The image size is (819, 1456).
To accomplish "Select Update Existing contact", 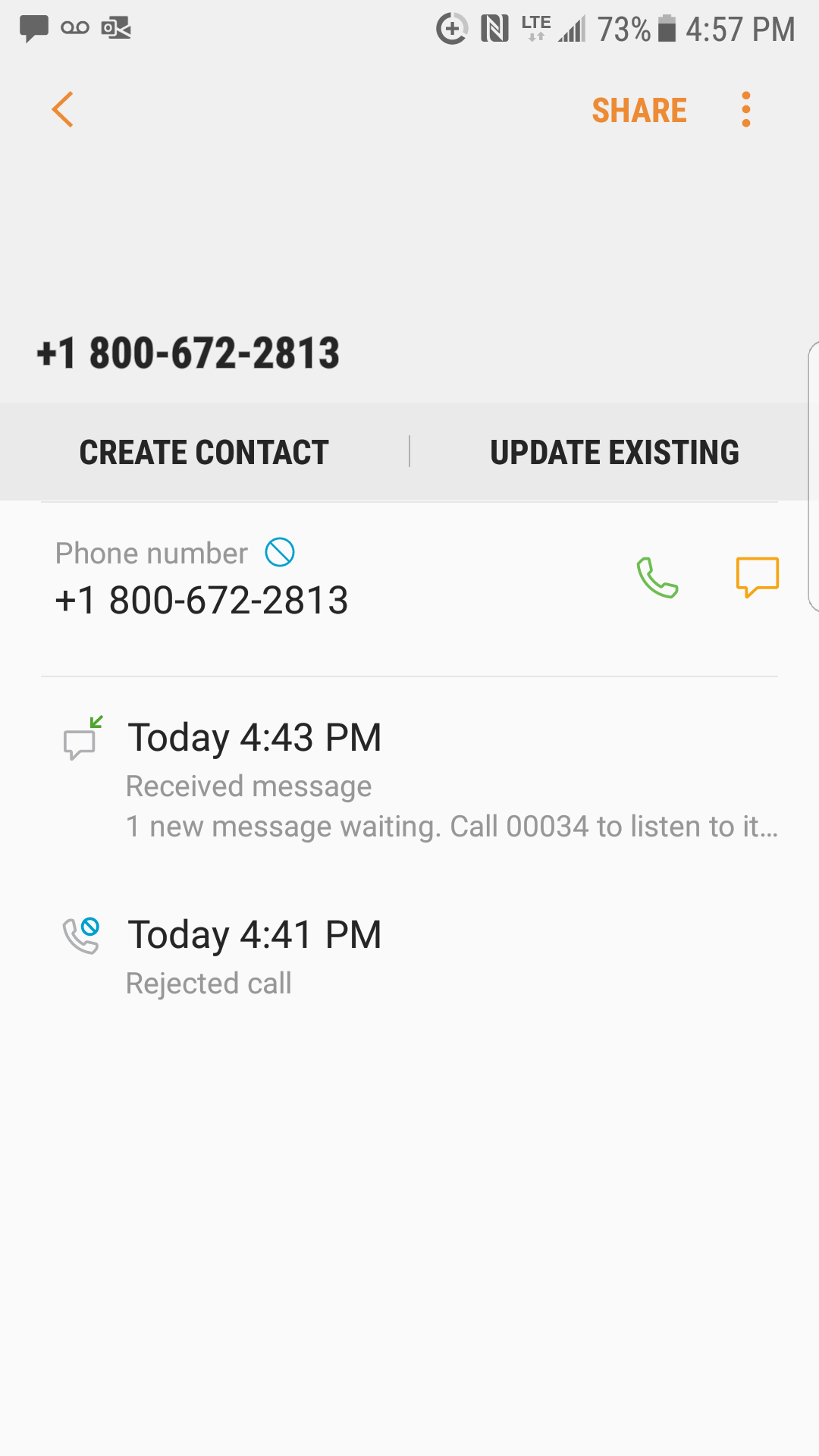I will [x=614, y=453].
